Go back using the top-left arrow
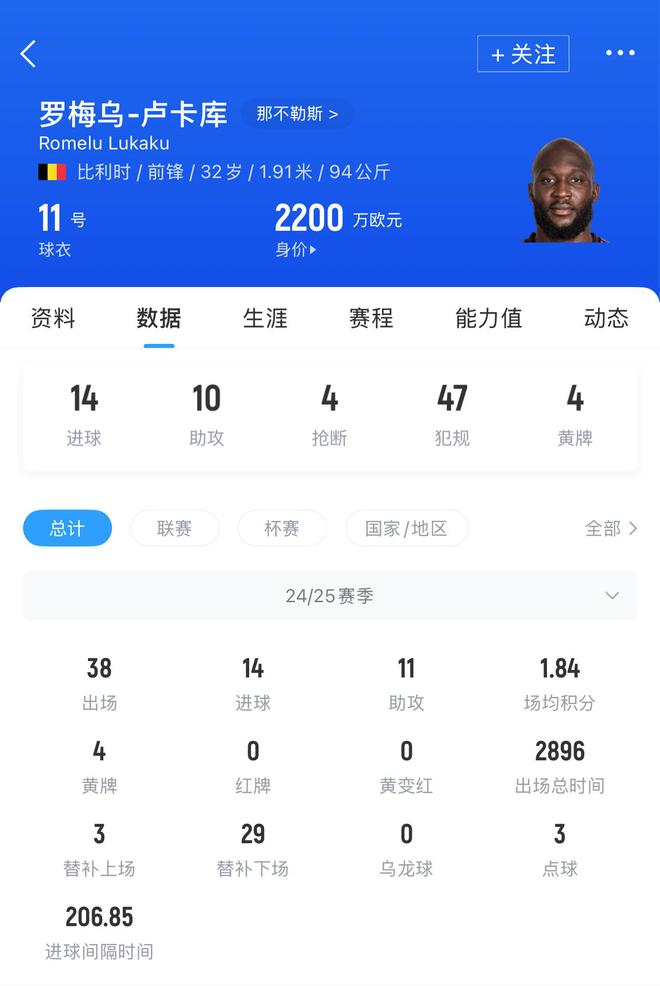Image resolution: width=660 pixels, height=986 pixels. tap(29, 54)
